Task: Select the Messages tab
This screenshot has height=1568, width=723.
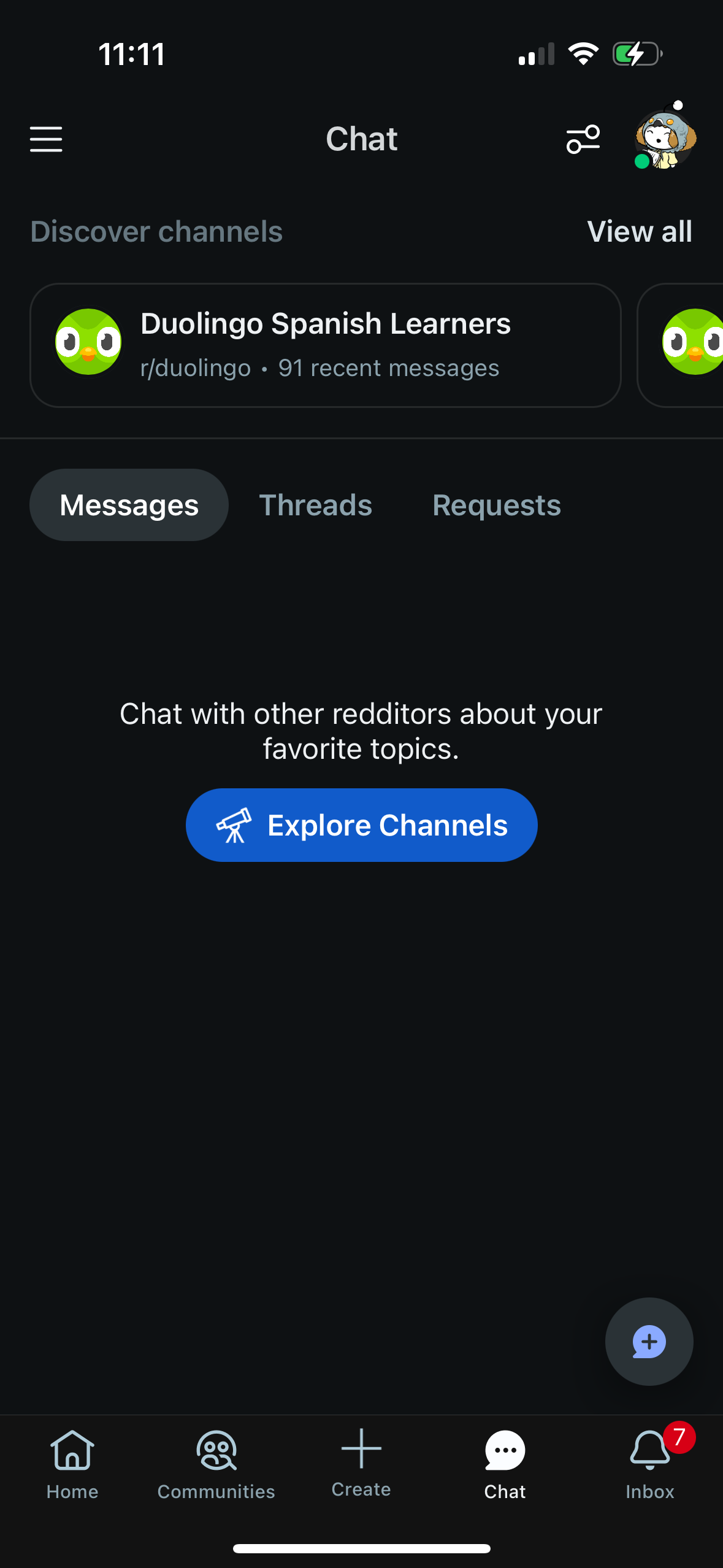Action: coord(129,504)
